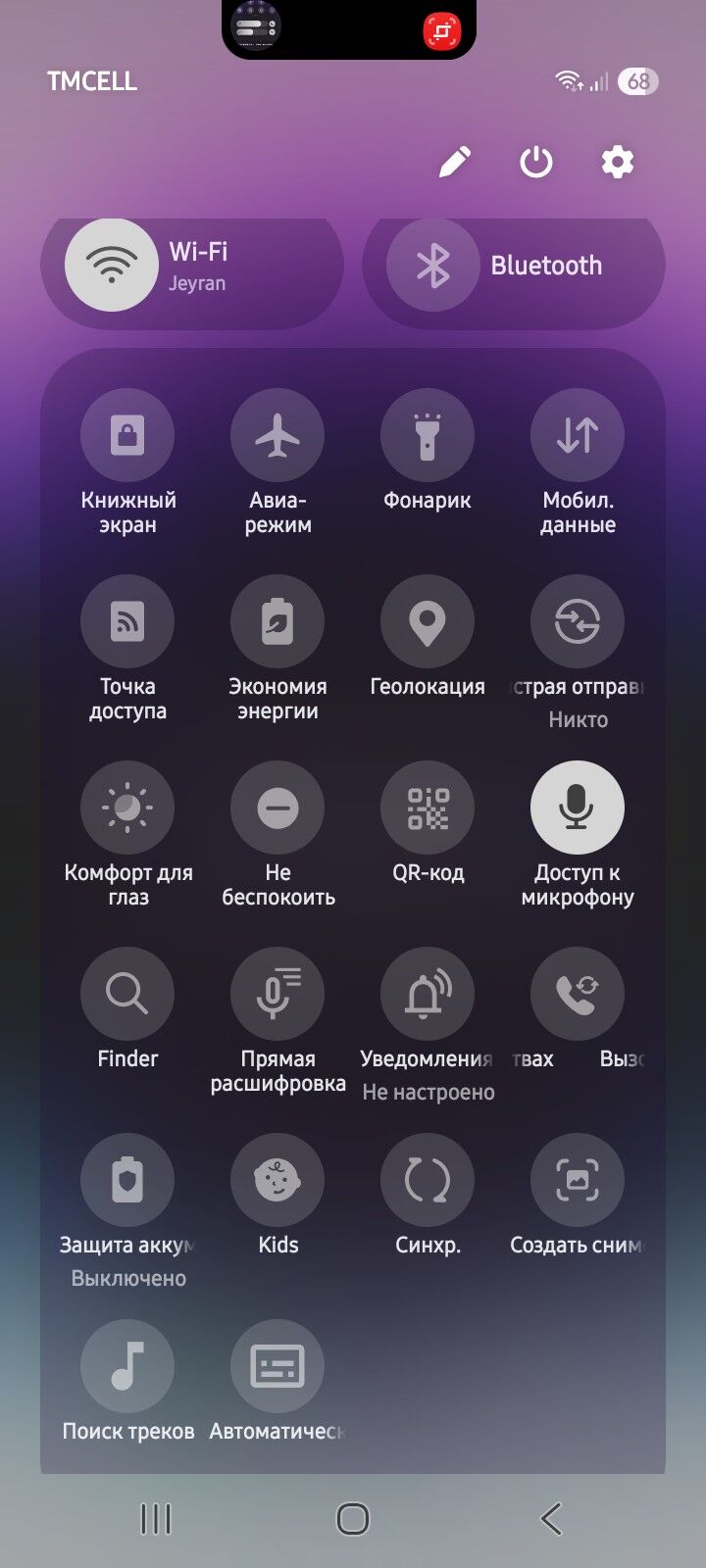This screenshot has height=1568, width=706.
Task: Disable Доступ к микрофону
Action: [x=578, y=808]
